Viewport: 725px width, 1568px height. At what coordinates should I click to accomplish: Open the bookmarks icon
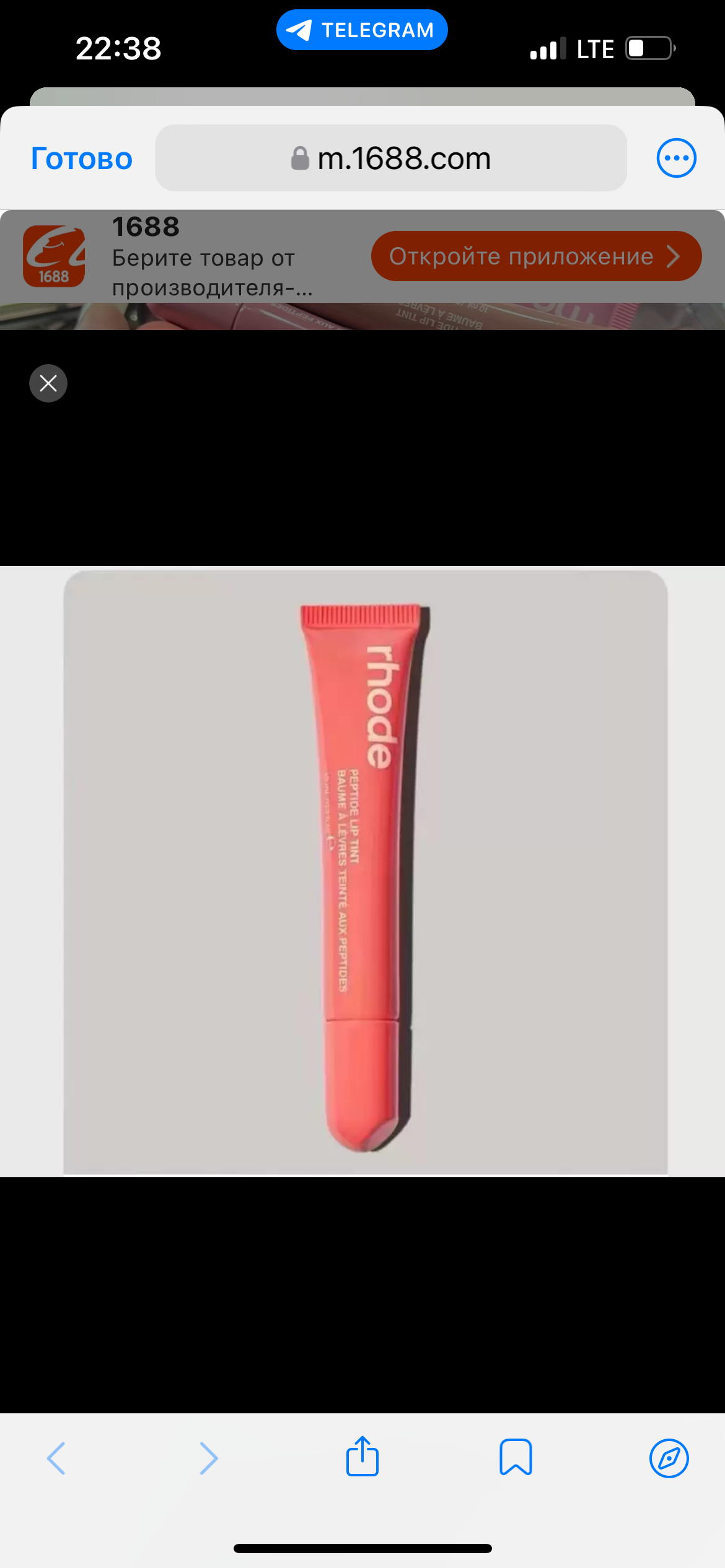tap(516, 1457)
